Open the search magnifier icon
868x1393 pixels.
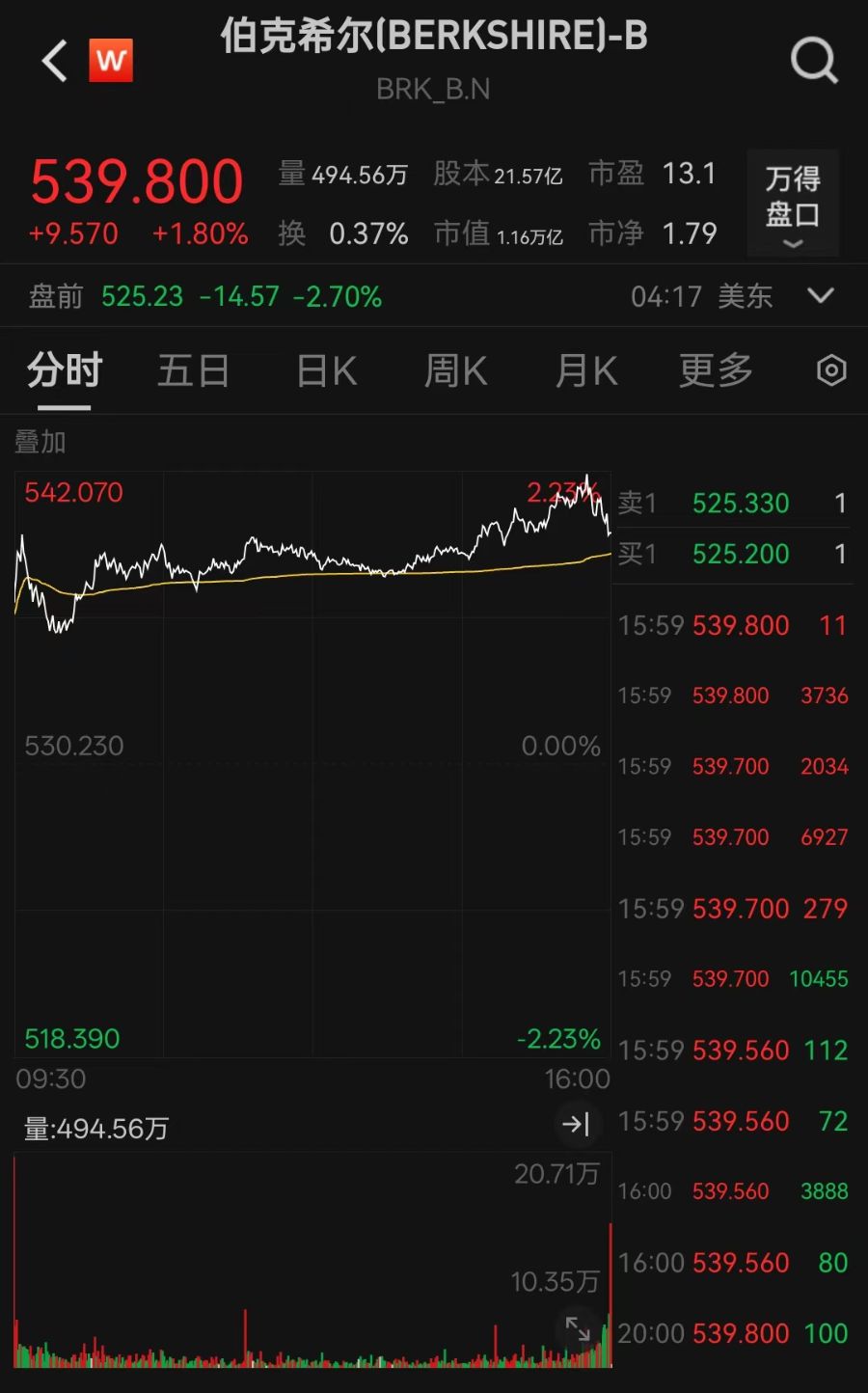[x=815, y=62]
